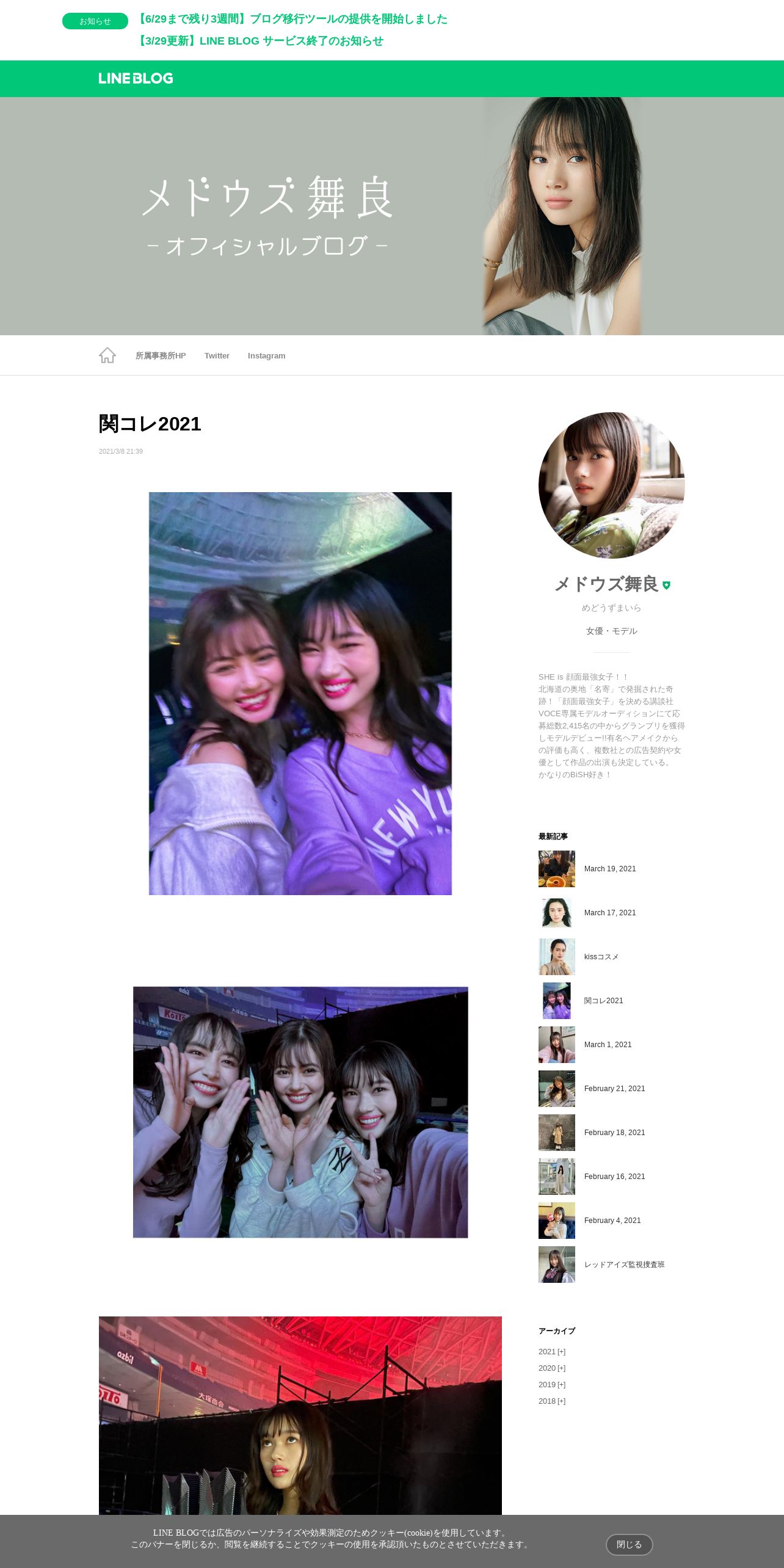Expand the 2021 archive
This screenshot has height=1568, width=784.
(x=552, y=1352)
